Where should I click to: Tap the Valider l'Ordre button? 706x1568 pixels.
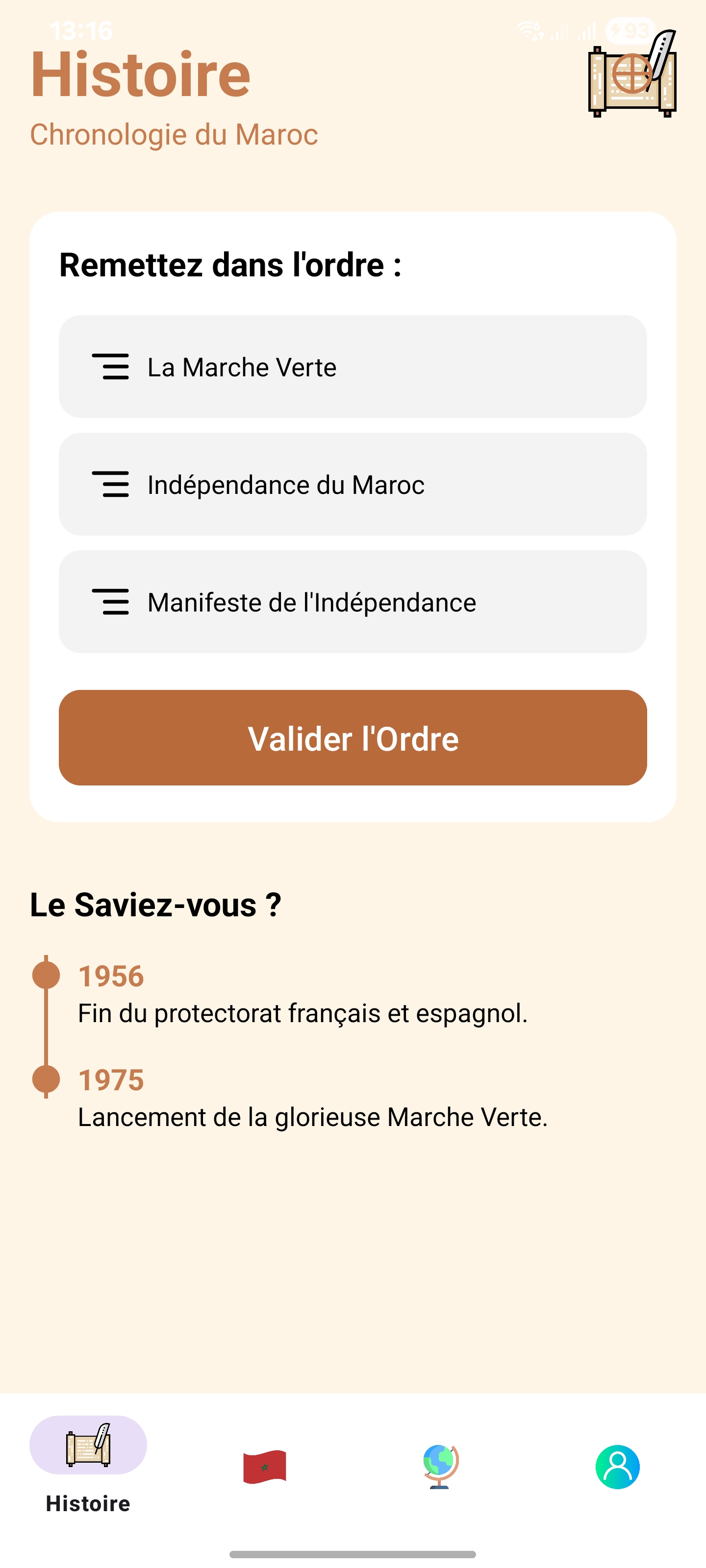tap(353, 738)
